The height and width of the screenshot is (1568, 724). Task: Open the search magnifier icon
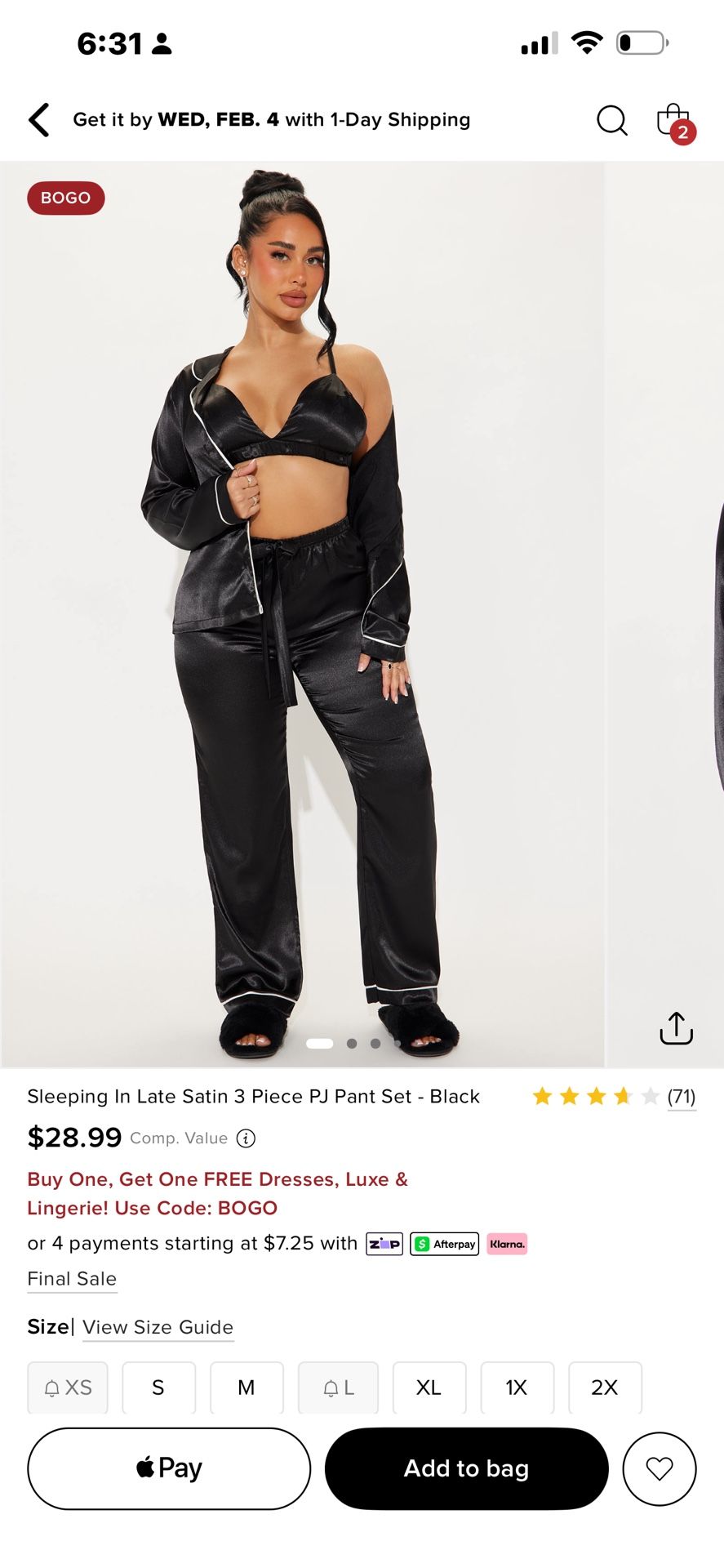click(x=611, y=120)
